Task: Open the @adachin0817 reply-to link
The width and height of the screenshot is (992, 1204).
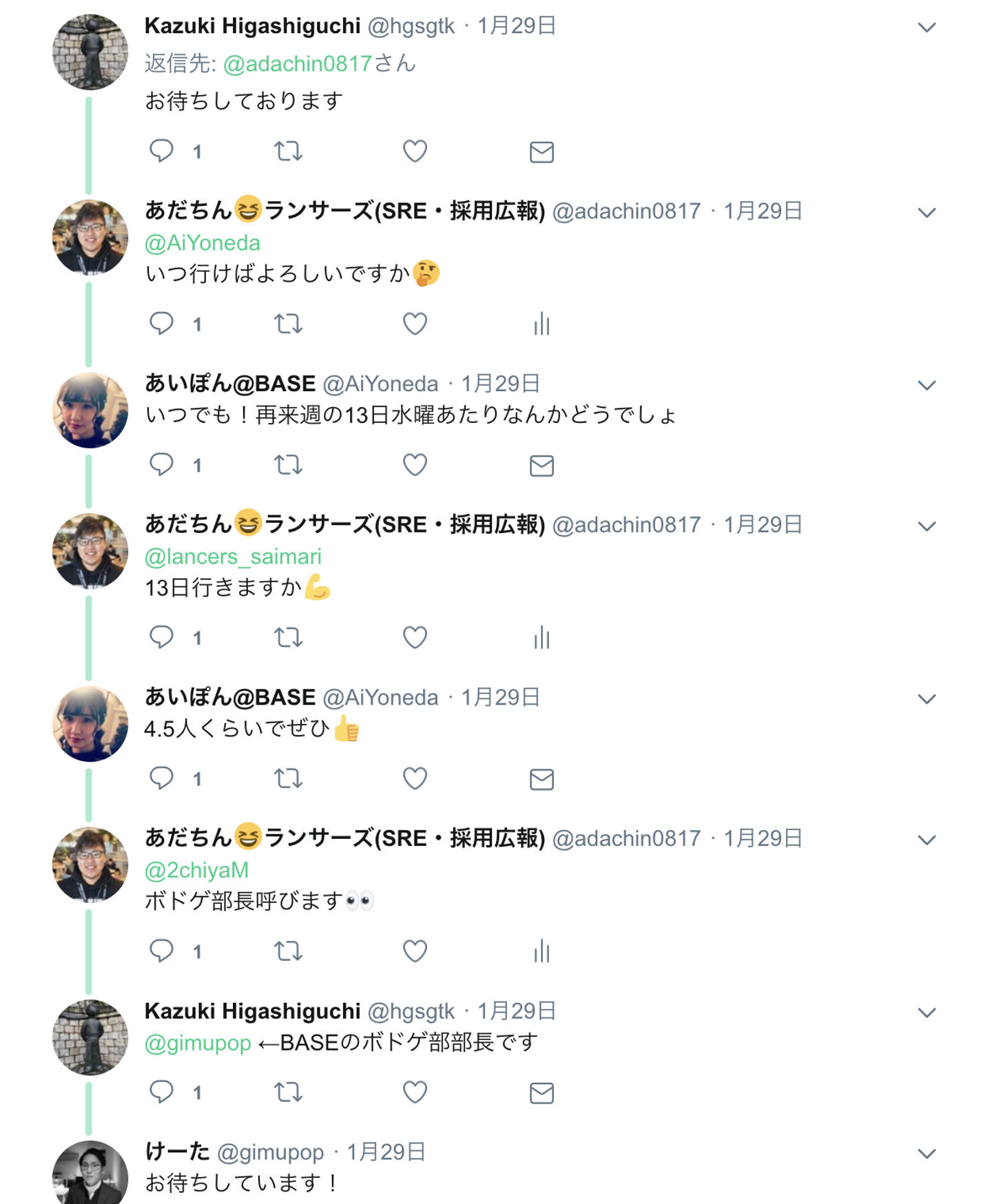Action: click(x=298, y=64)
